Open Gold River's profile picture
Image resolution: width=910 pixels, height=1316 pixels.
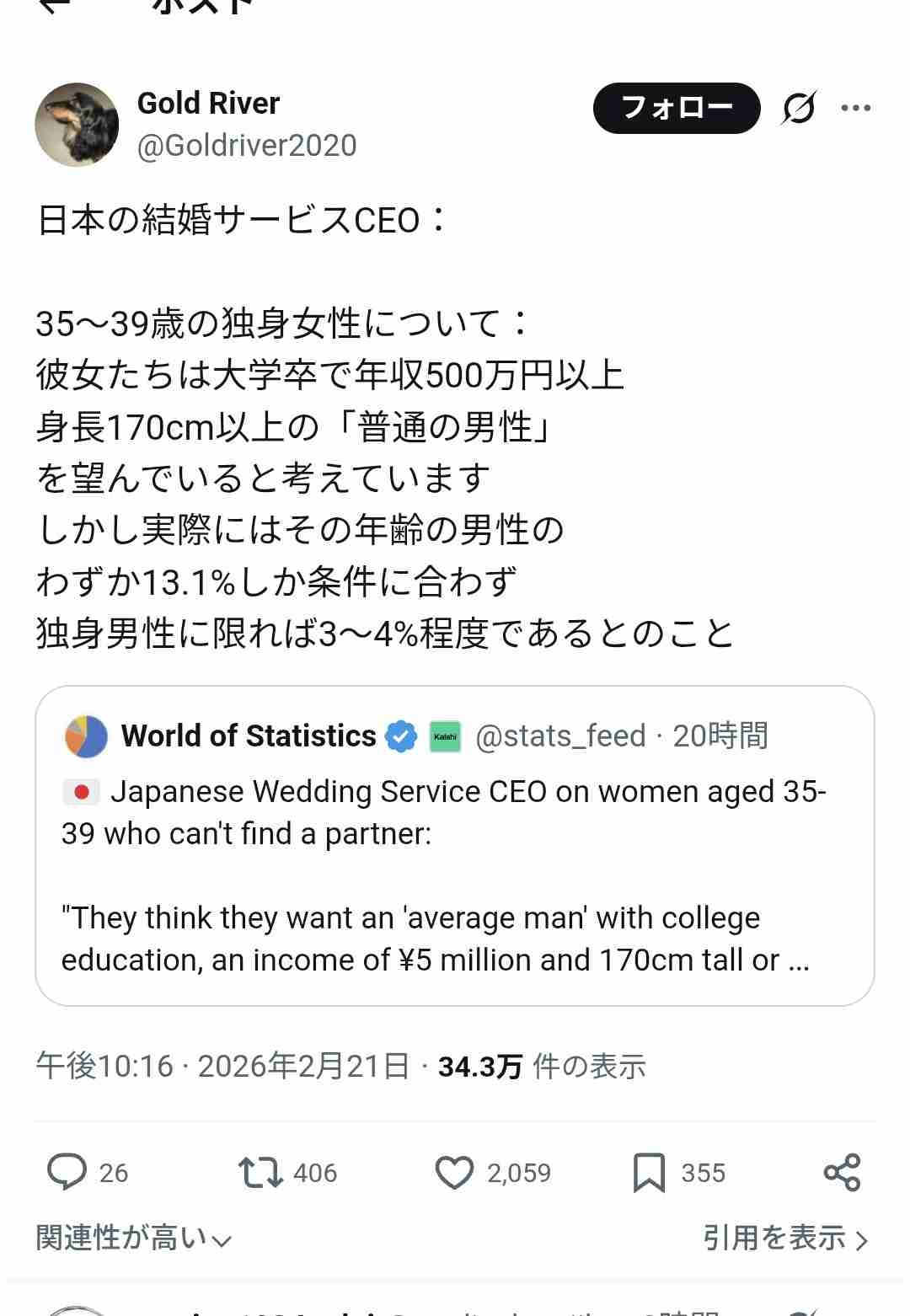click(77, 125)
